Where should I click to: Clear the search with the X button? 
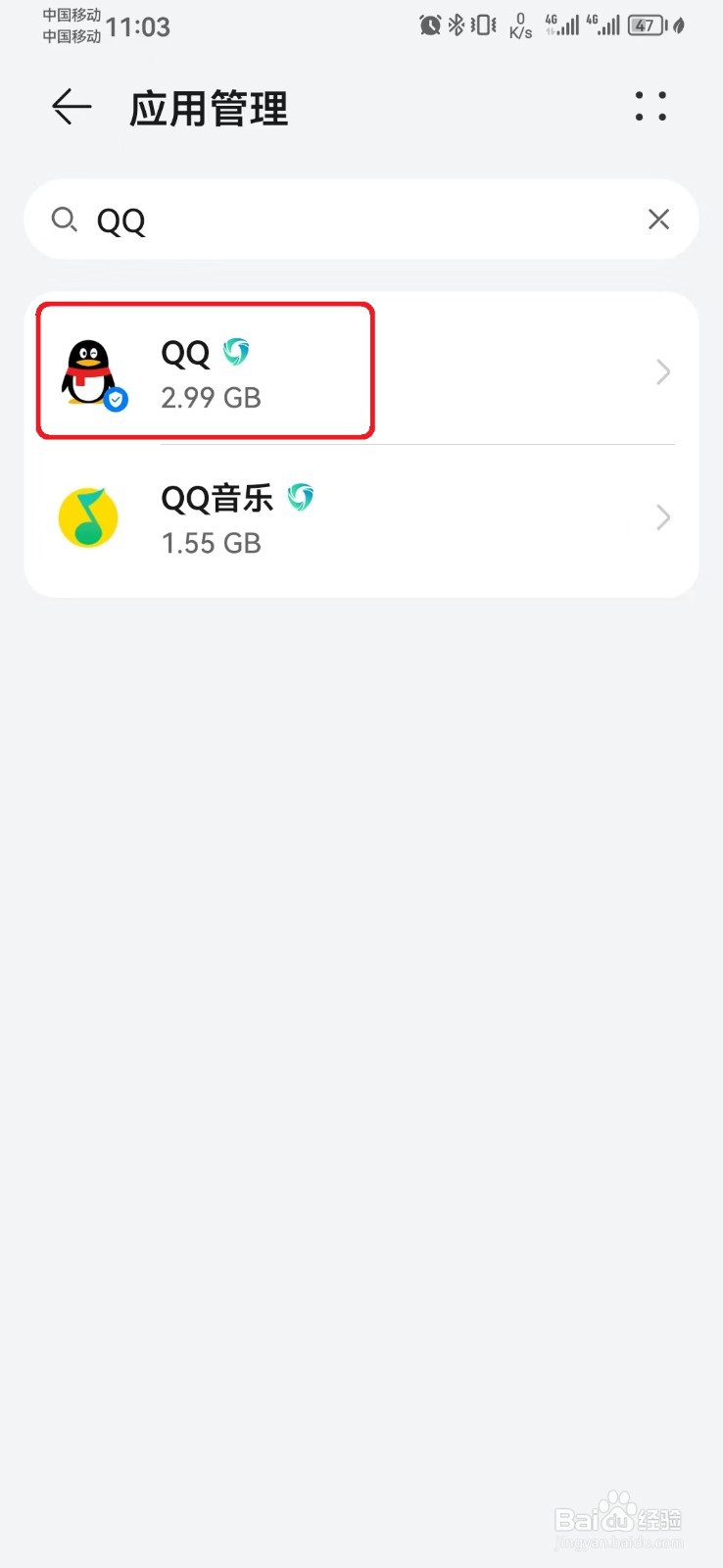(658, 220)
